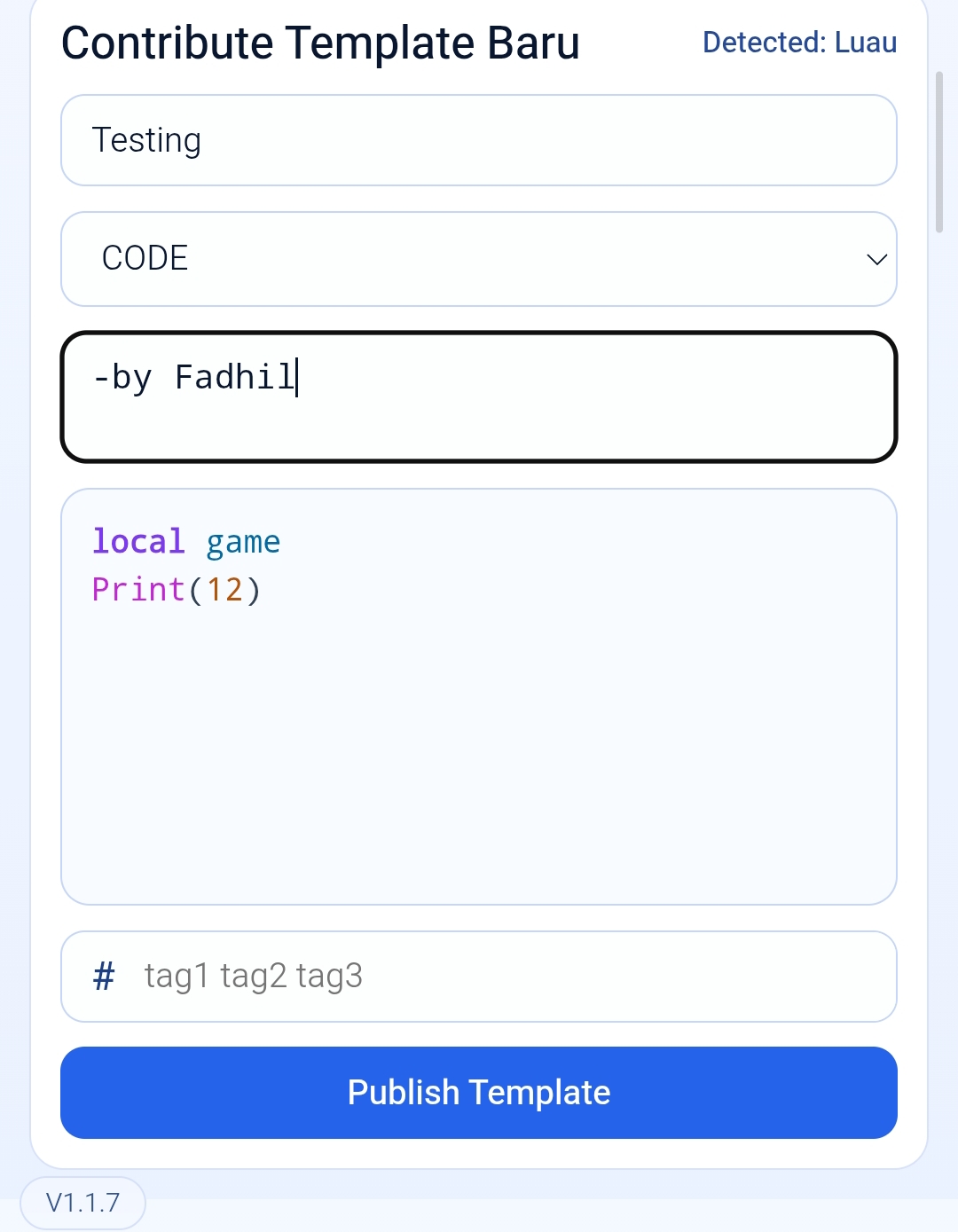Viewport: 958px width, 1232px height.
Task: Click the 'game' variable in the code
Action: (242, 541)
